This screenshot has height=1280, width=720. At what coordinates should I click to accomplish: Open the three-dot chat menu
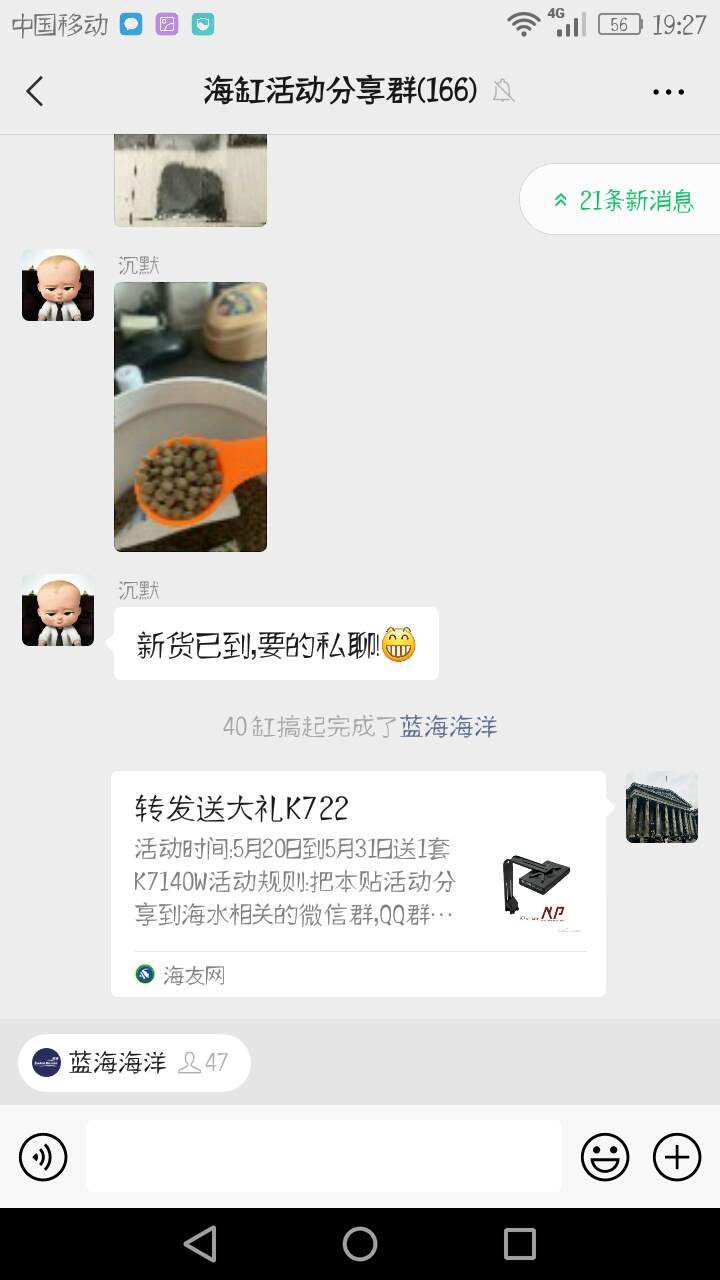tap(668, 92)
